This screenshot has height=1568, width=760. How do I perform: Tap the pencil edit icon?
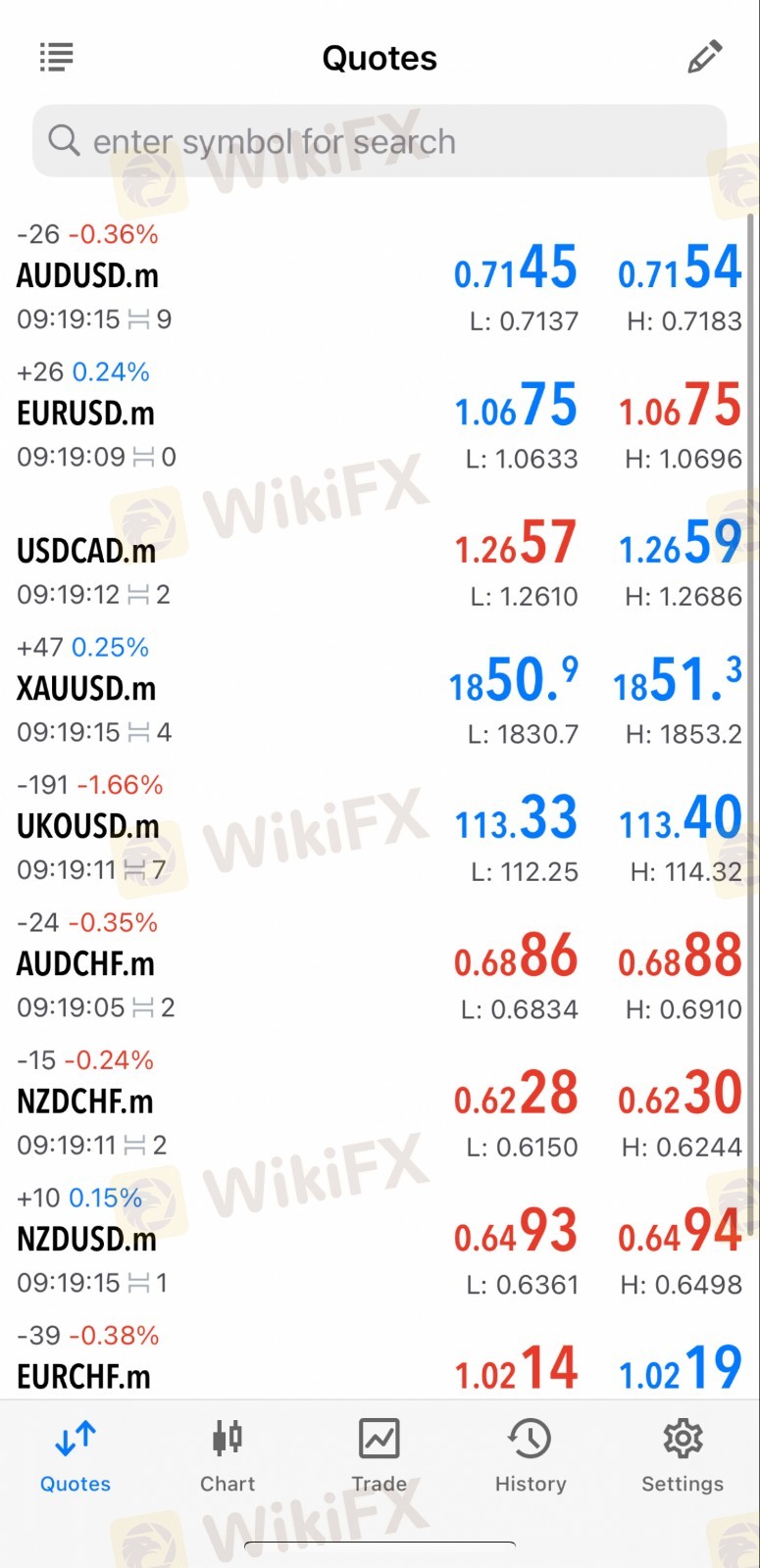coord(704,58)
